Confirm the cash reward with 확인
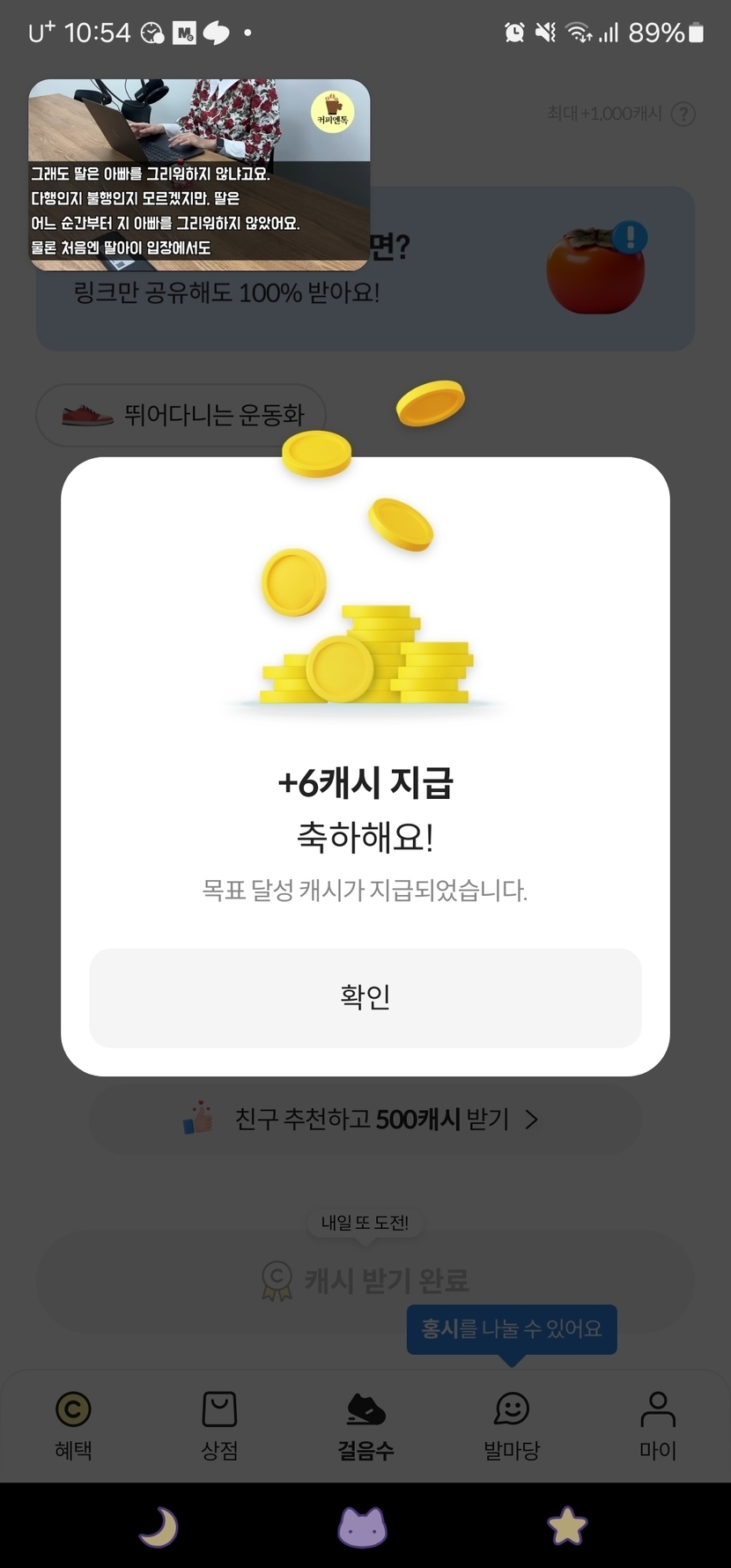The image size is (731, 1568). 365,997
